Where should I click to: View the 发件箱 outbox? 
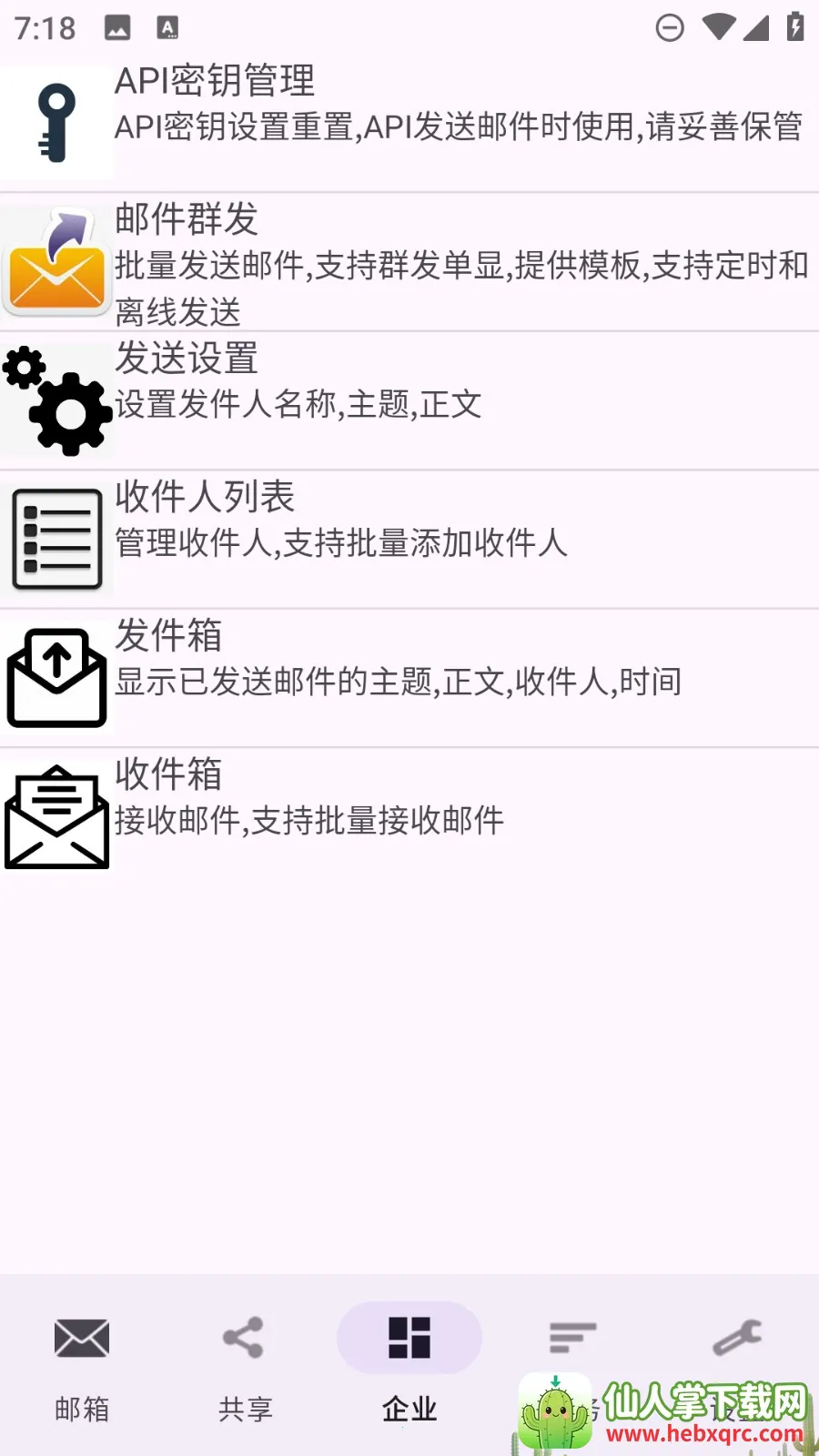[x=409, y=678]
